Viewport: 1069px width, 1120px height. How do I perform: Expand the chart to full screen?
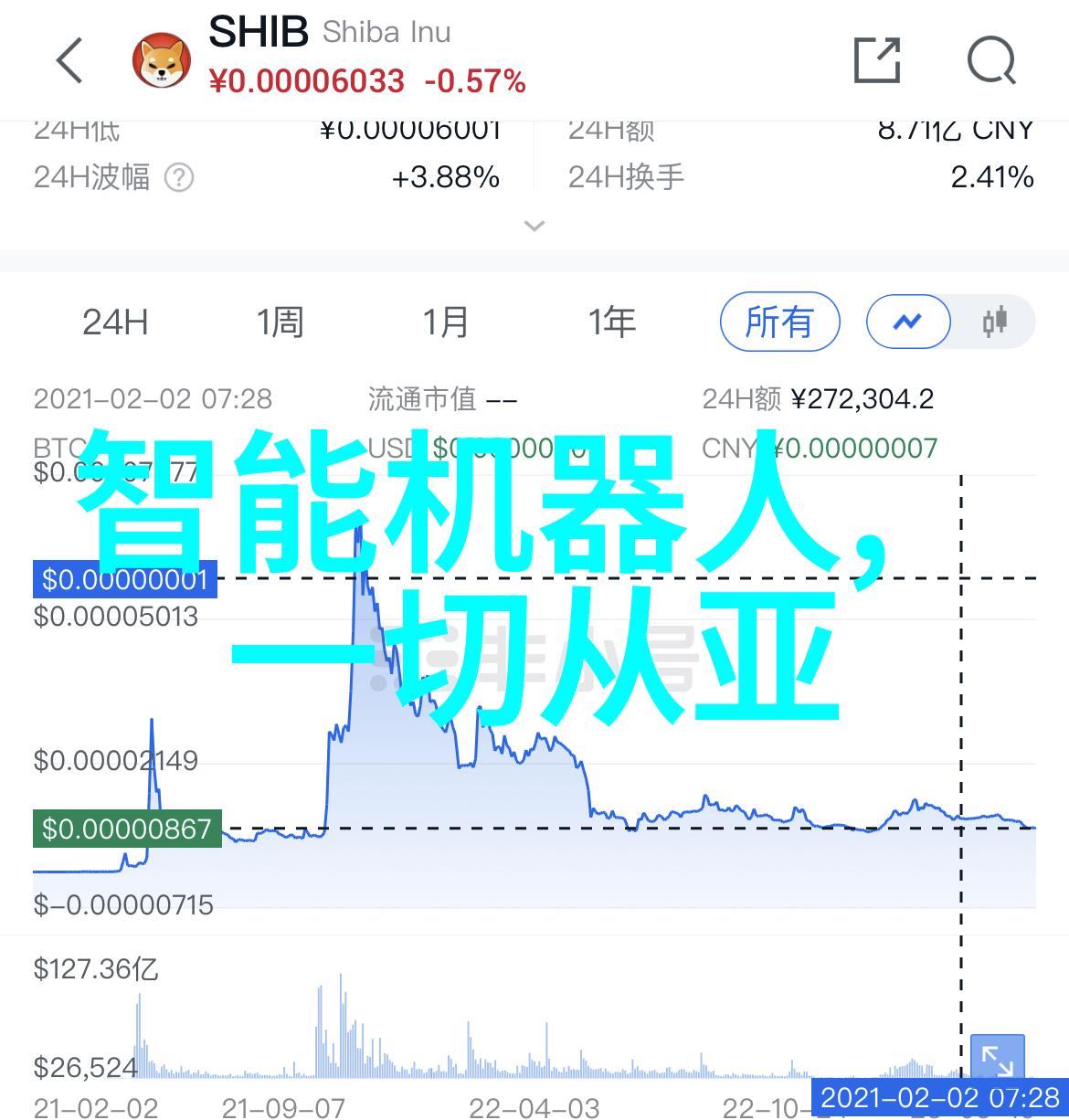pyautogui.click(x=997, y=1062)
